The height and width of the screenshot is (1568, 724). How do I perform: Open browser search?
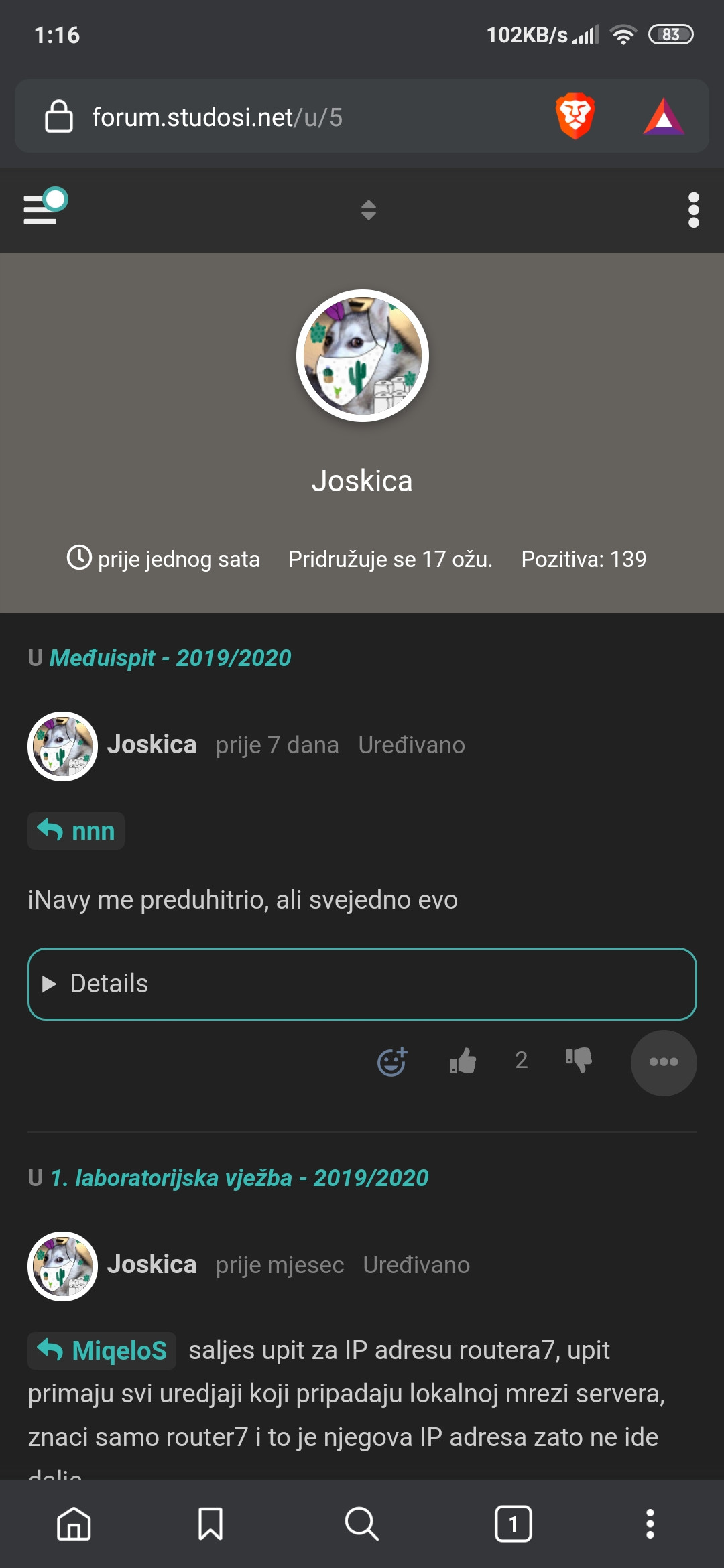tap(362, 1524)
